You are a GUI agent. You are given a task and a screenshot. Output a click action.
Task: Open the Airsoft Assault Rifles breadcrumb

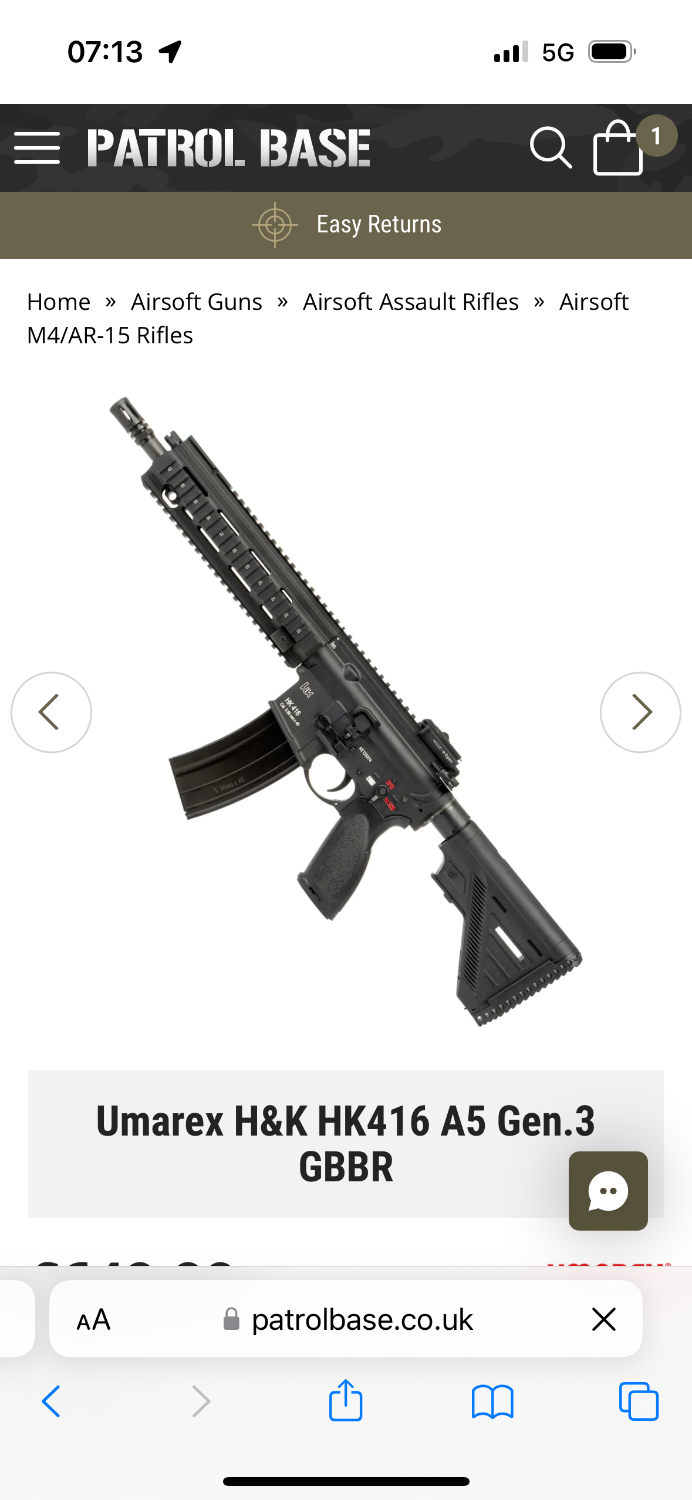[410, 302]
